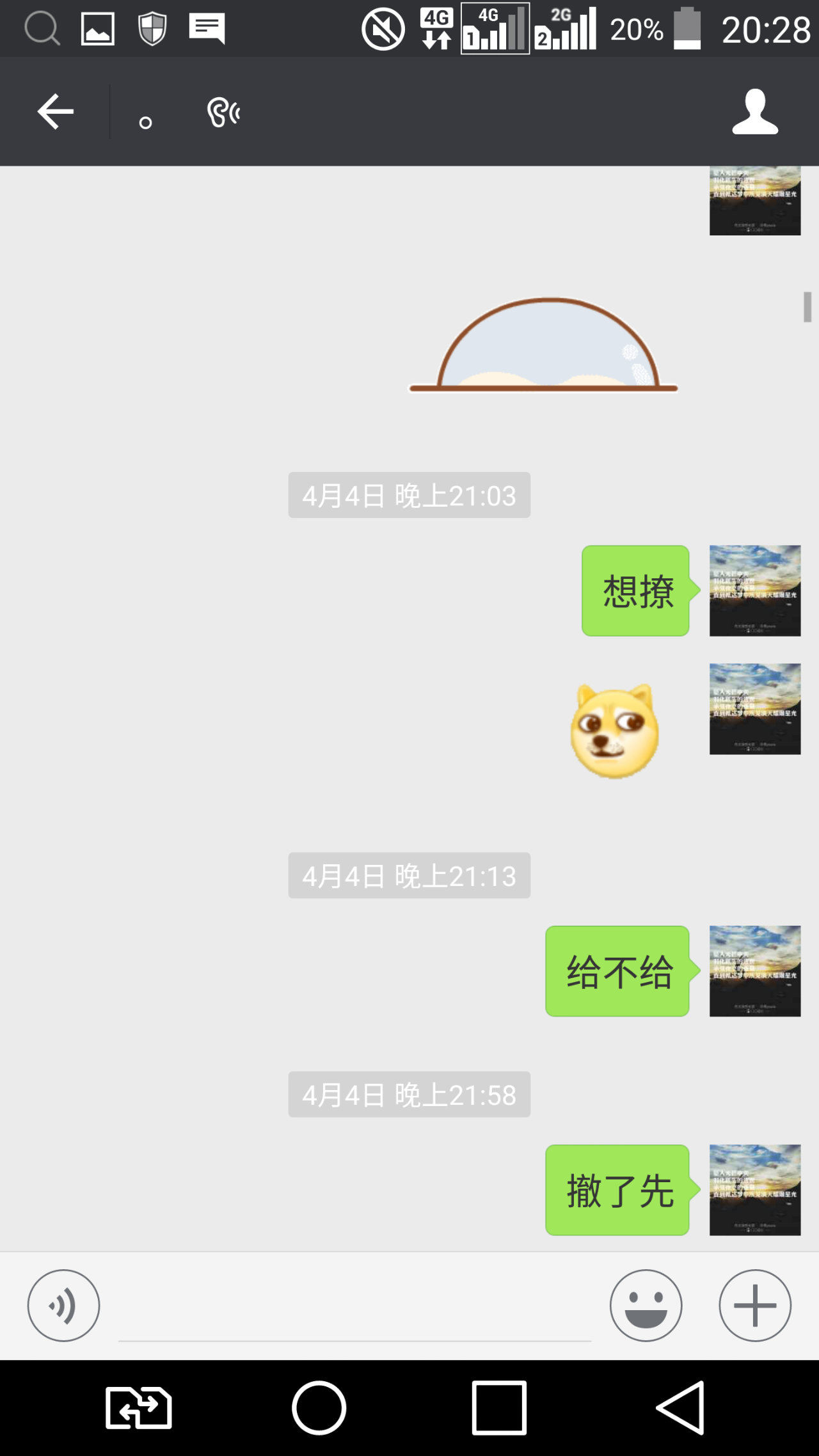This screenshot has width=819, height=1456.
Task: Switch to voice message input
Action: (x=63, y=1305)
